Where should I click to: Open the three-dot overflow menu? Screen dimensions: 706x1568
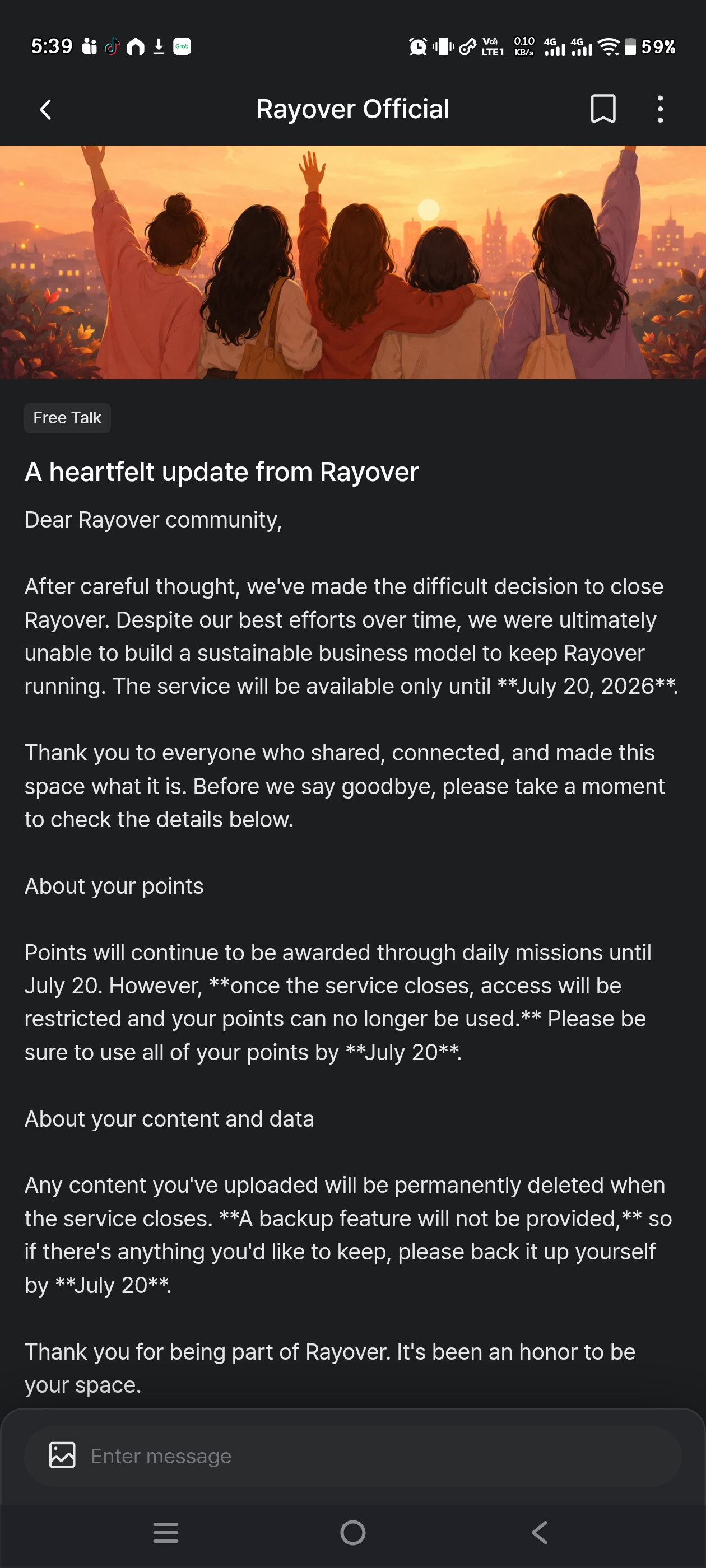(660, 109)
